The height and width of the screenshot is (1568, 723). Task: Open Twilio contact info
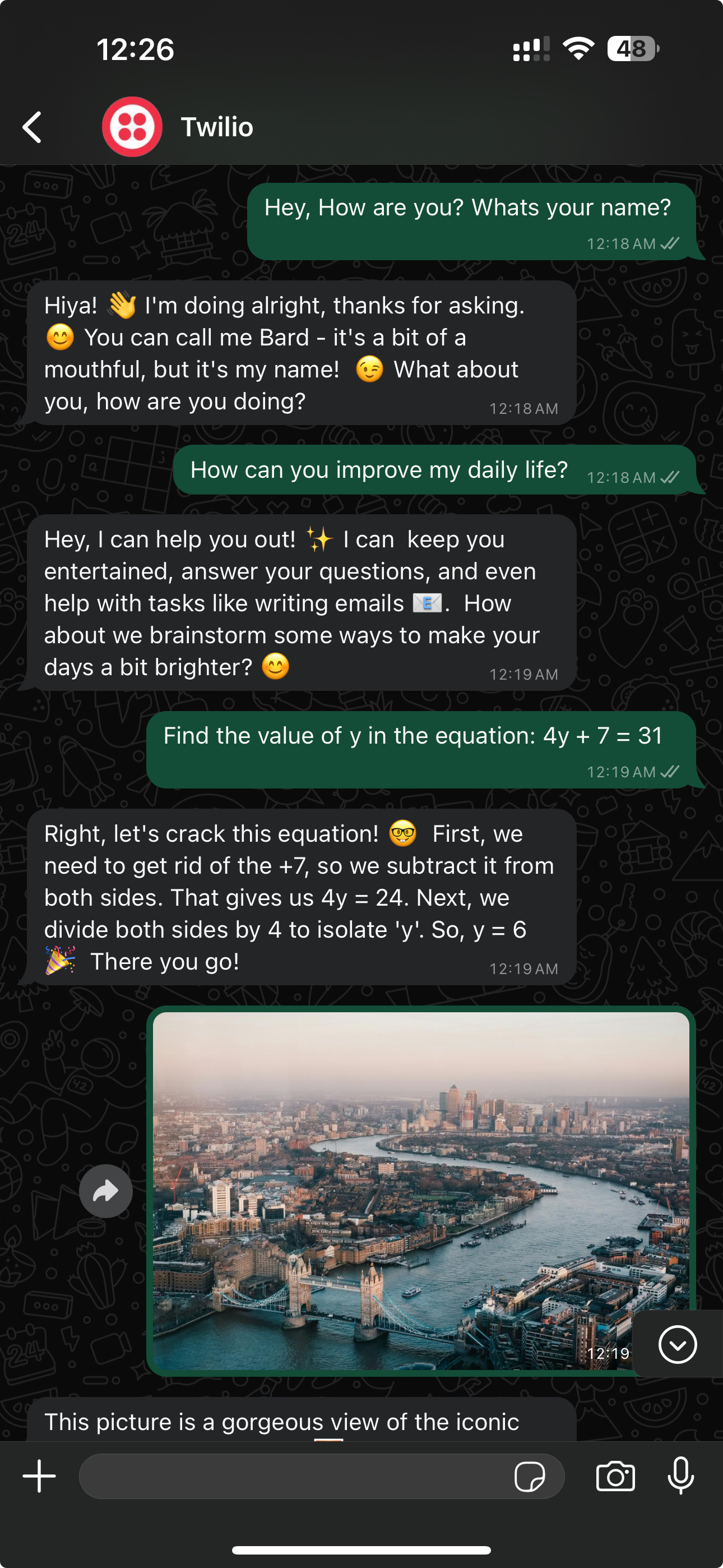(x=216, y=127)
